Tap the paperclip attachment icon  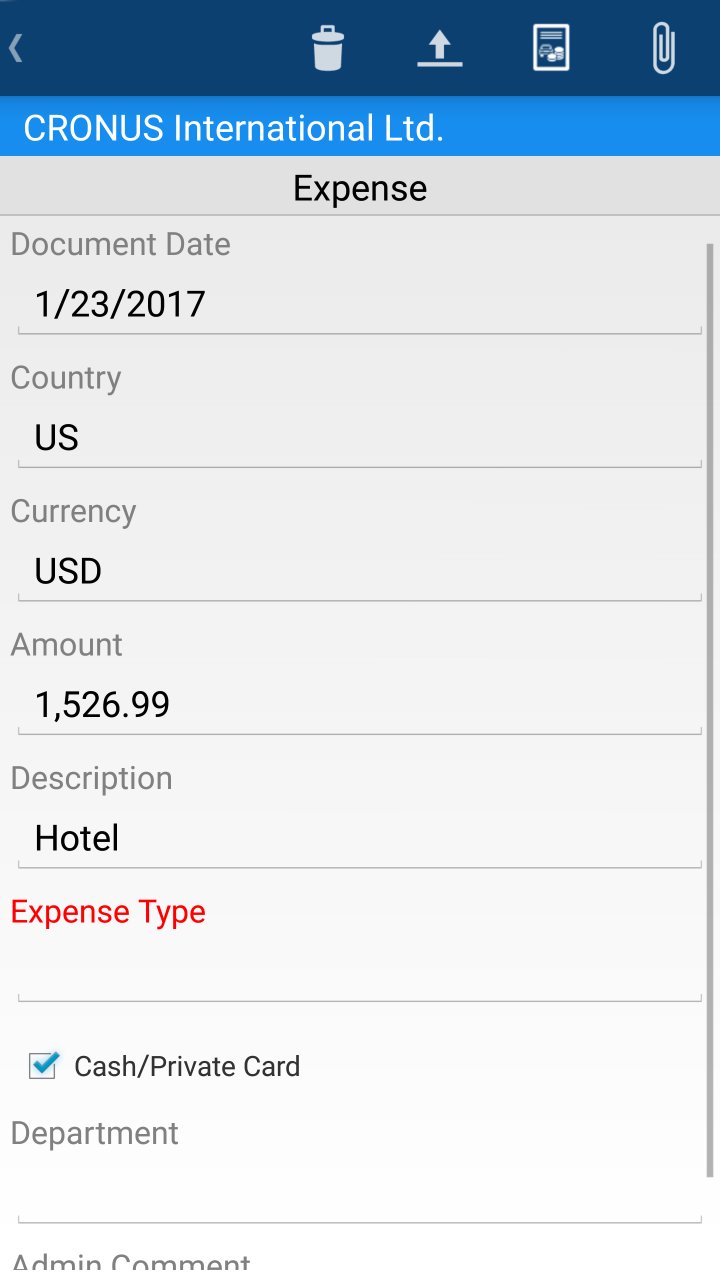[663, 47]
